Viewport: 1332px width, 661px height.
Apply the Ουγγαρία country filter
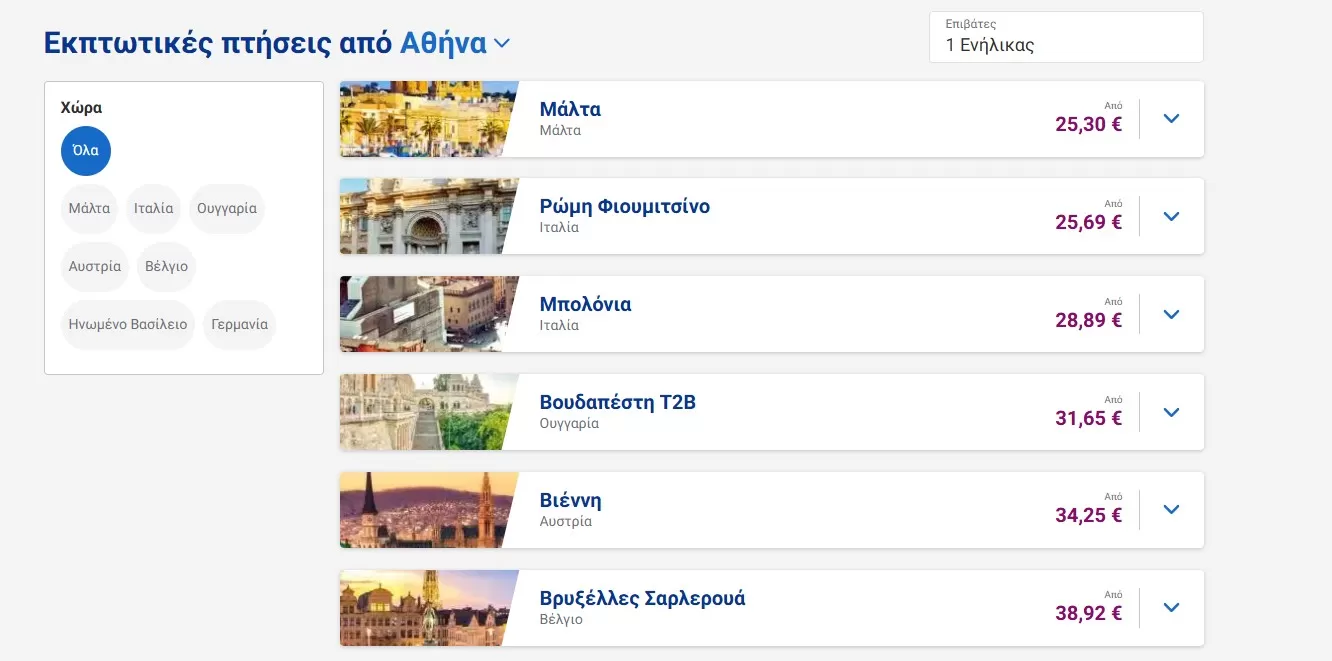[x=227, y=209]
